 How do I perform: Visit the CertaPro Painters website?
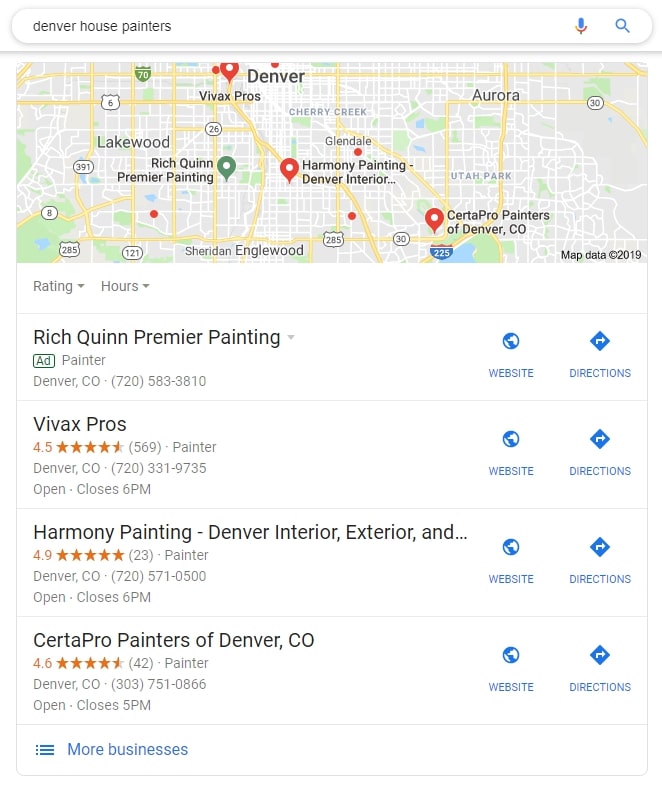(511, 667)
